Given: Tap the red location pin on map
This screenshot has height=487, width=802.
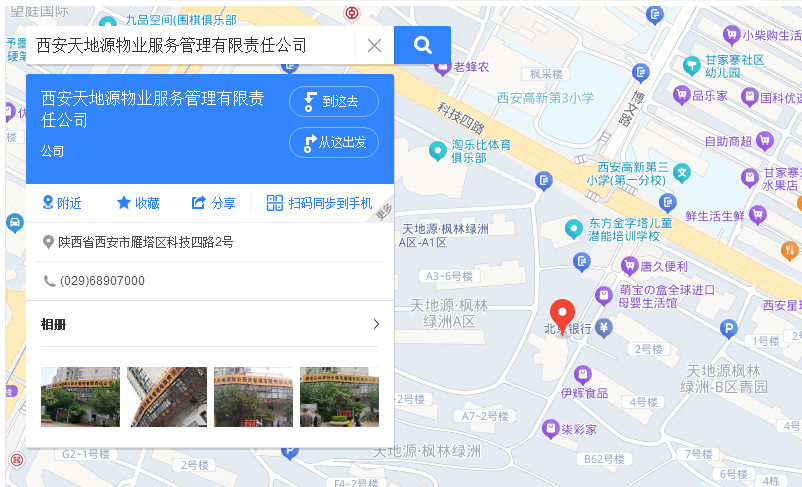Looking at the screenshot, I should pyautogui.click(x=562, y=314).
